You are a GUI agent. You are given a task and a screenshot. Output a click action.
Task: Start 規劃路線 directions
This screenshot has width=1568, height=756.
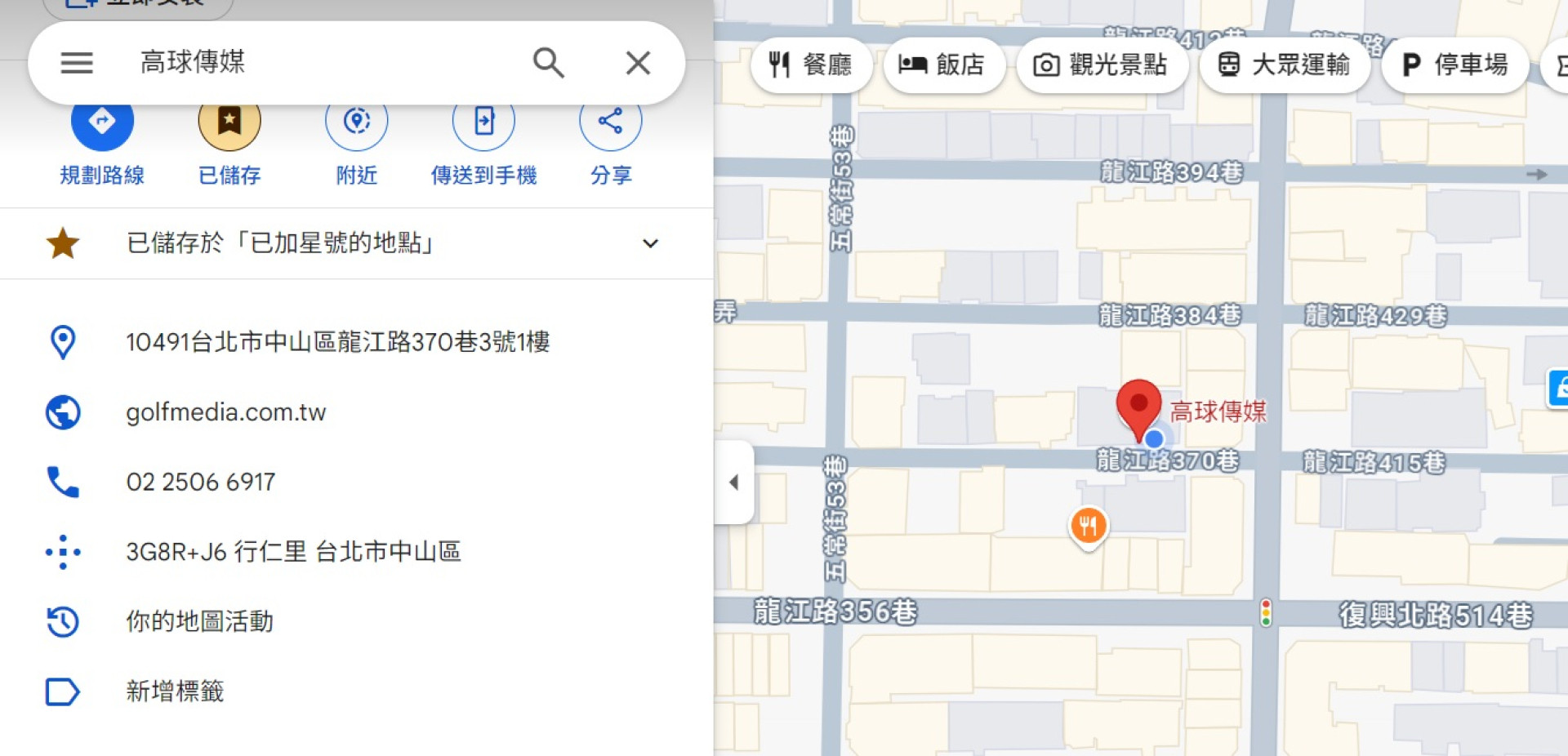102,124
